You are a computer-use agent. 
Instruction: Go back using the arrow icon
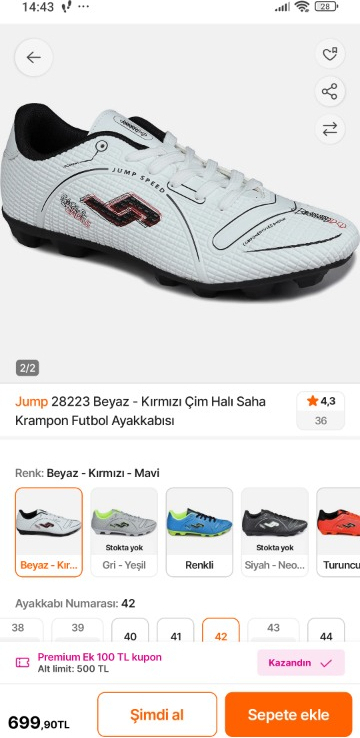(33, 57)
